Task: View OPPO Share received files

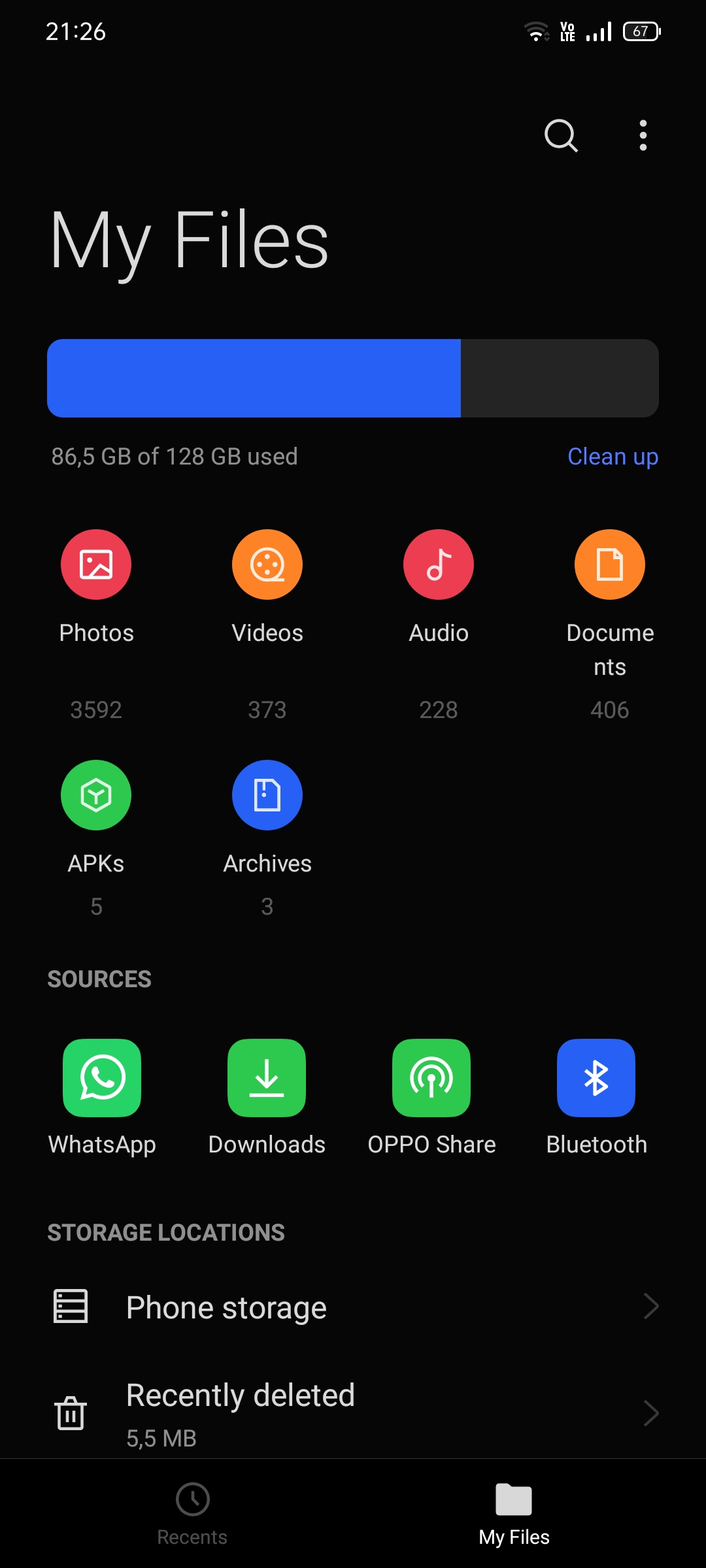Action: [431, 1078]
